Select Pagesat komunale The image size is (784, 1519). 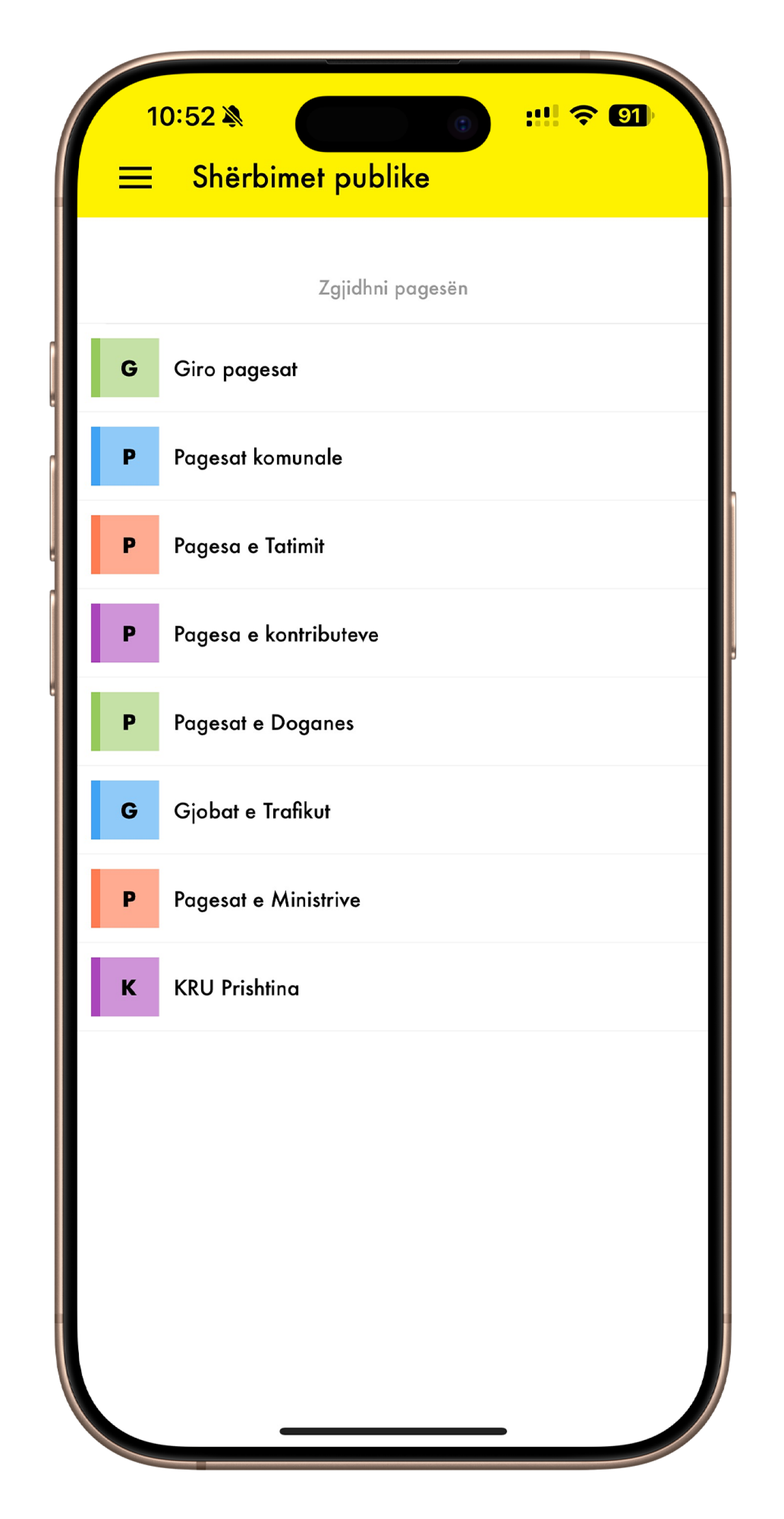258,457
